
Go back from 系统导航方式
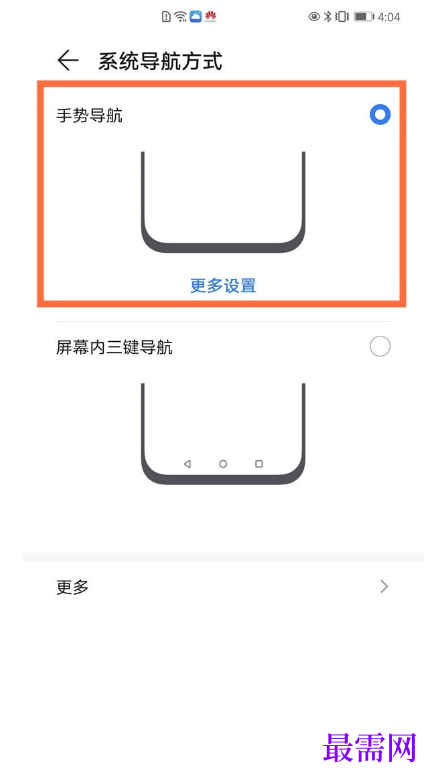[x=68, y=61]
